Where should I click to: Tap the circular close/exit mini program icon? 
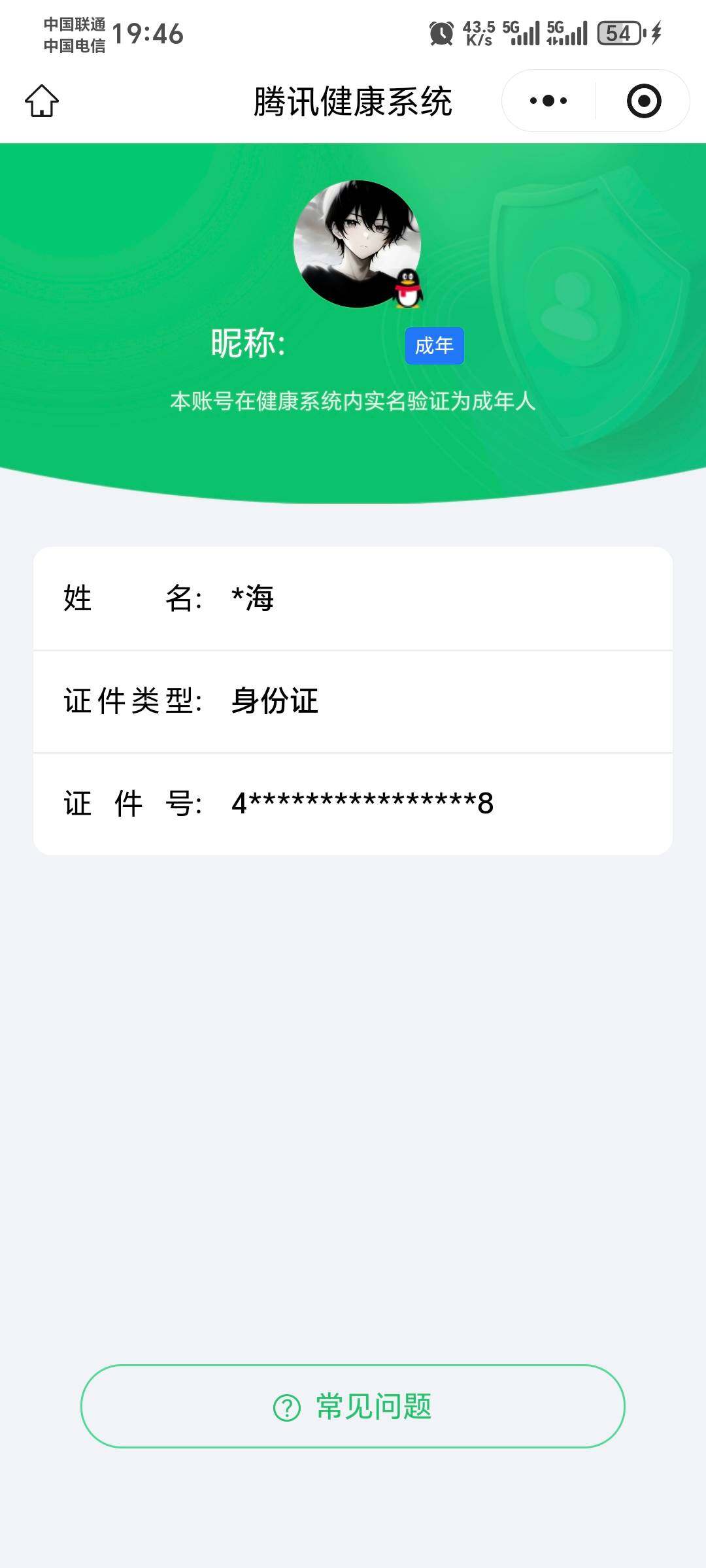click(x=643, y=101)
